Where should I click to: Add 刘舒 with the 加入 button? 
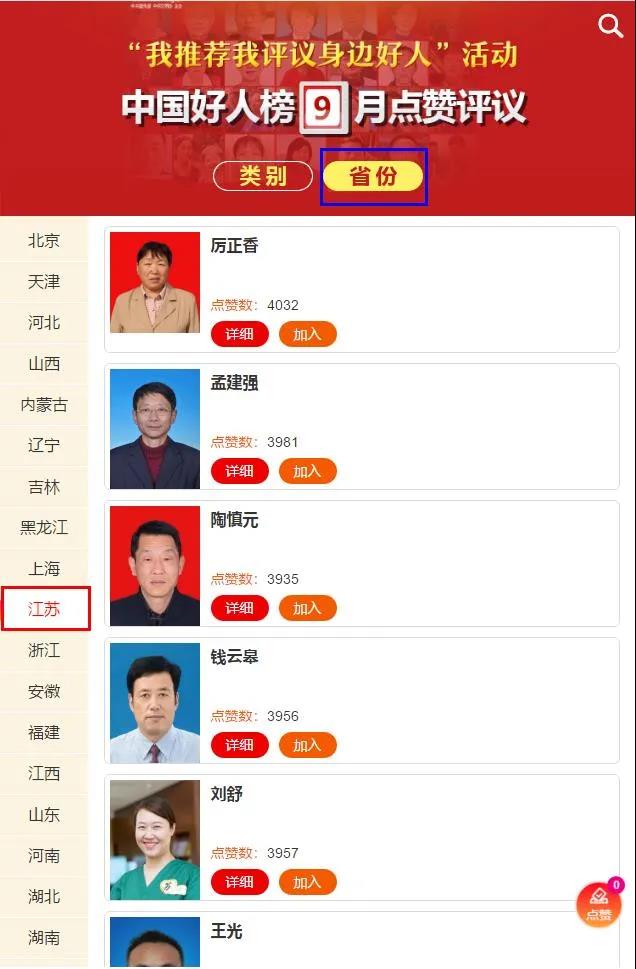[x=307, y=882]
